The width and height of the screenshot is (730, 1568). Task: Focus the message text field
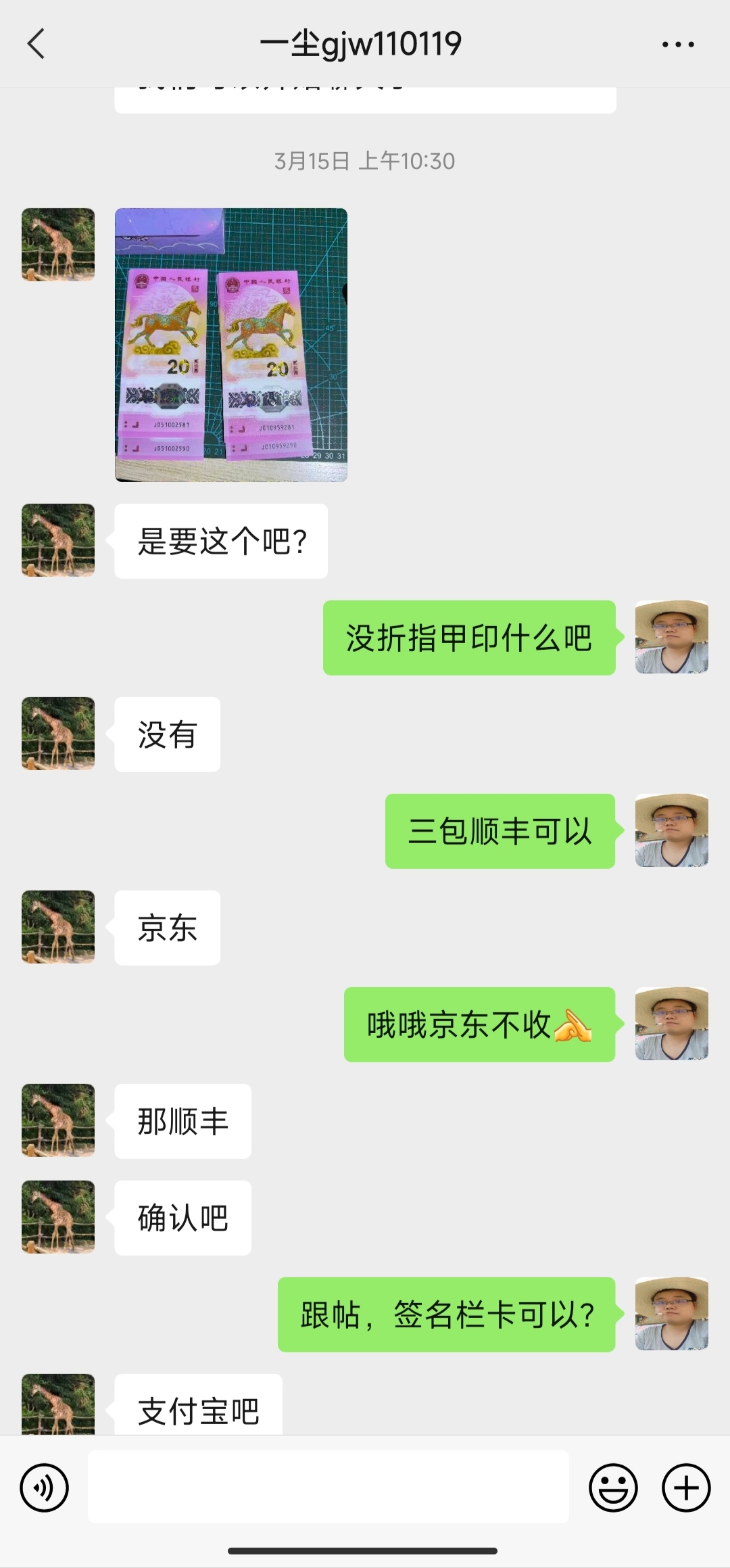pyautogui.click(x=328, y=1487)
